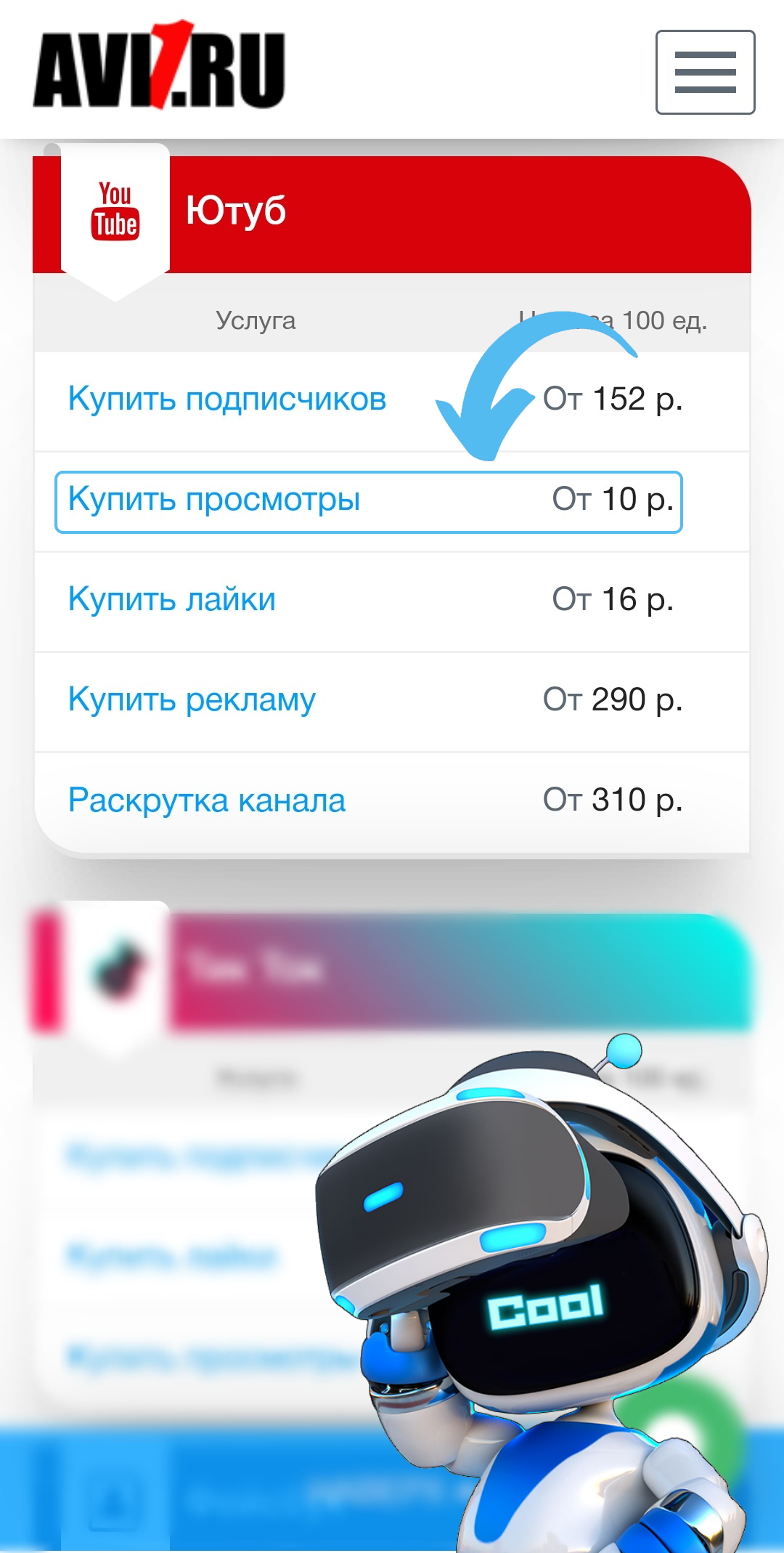Go to Купить рекламу for YouTube
This screenshot has height=1553, width=784.
click(192, 700)
